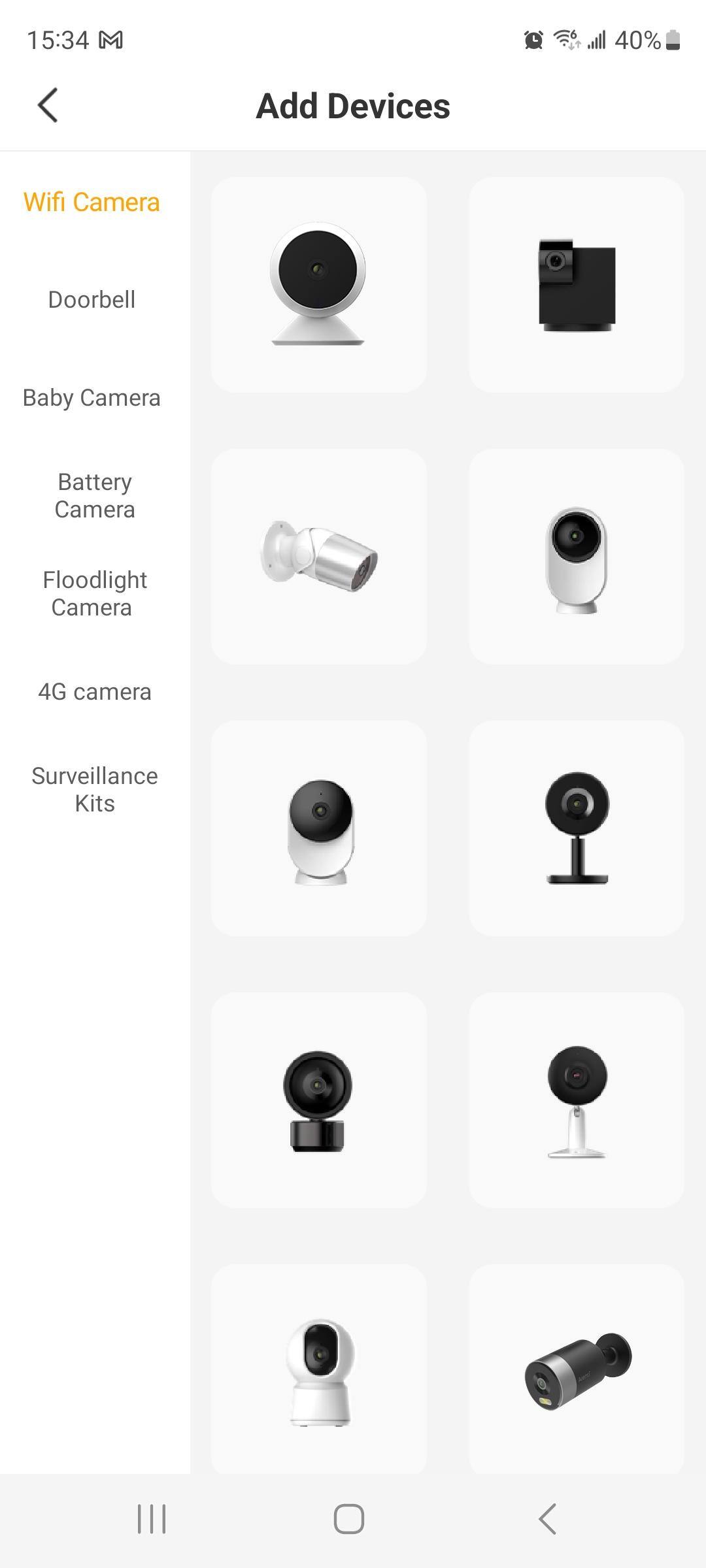The width and height of the screenshot is (706, 1568).
Task: Go back from Add Devices
Action: tap(48, 105)
